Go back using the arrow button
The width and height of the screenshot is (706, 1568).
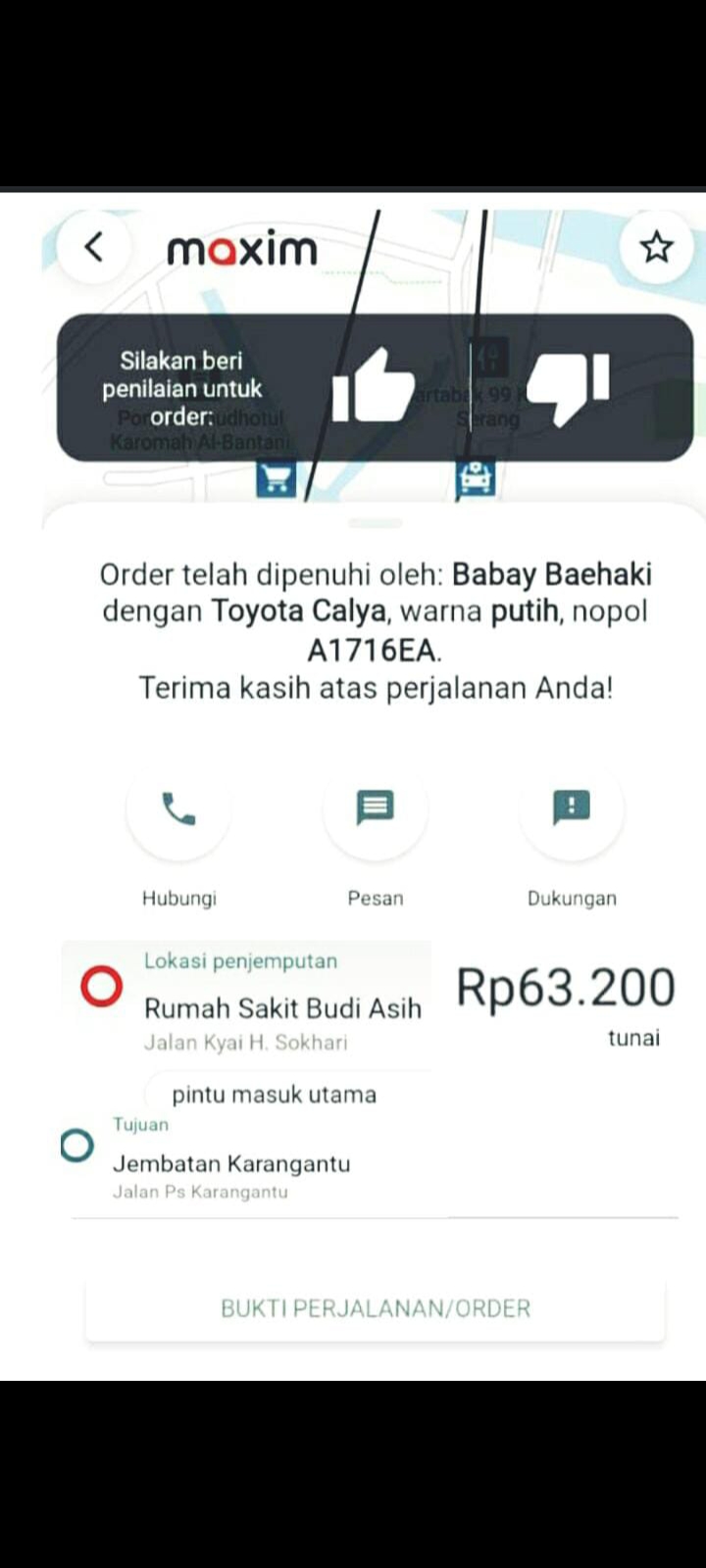(x=94, y=247)
